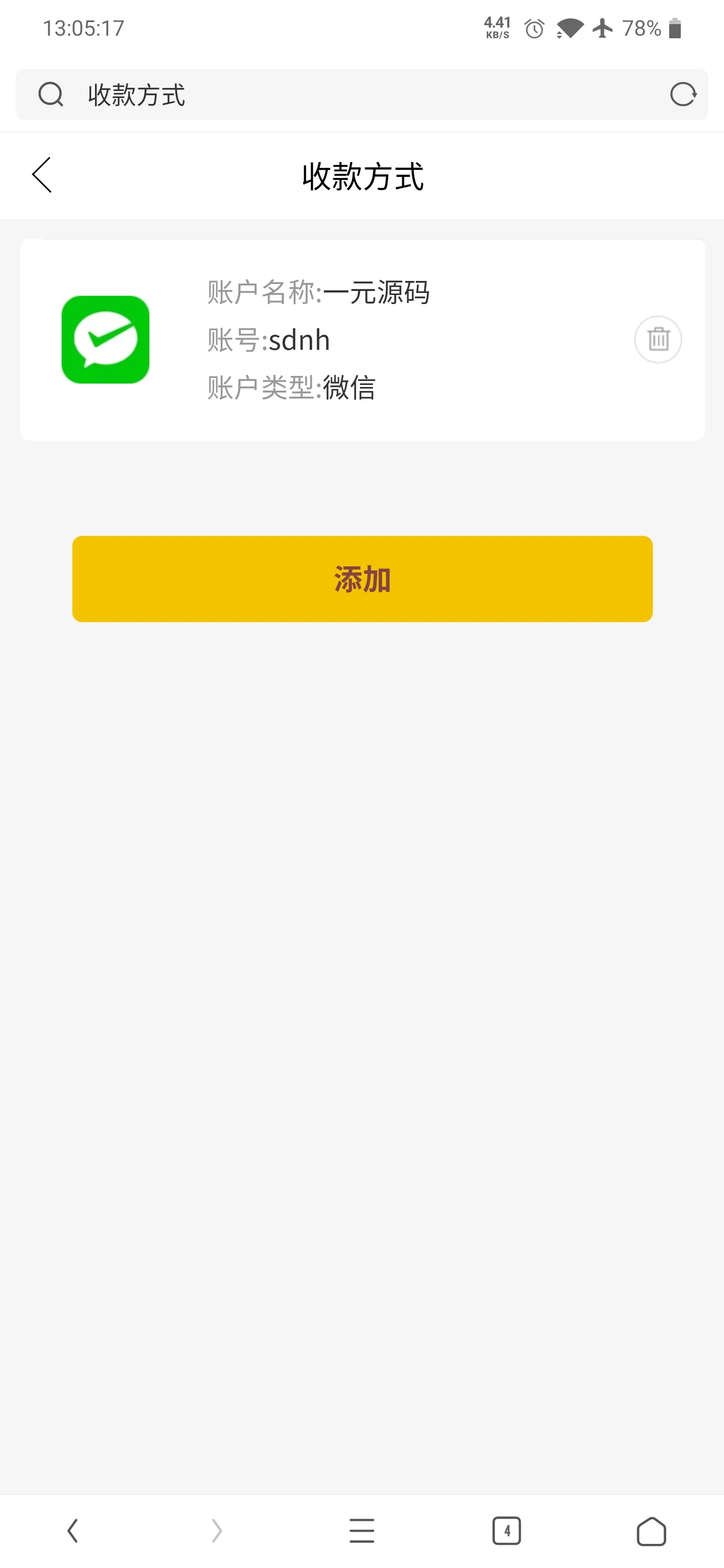Tap the 添加 button to add payment method
Viewport: 724px width, 1568px height.
(363, 579)
